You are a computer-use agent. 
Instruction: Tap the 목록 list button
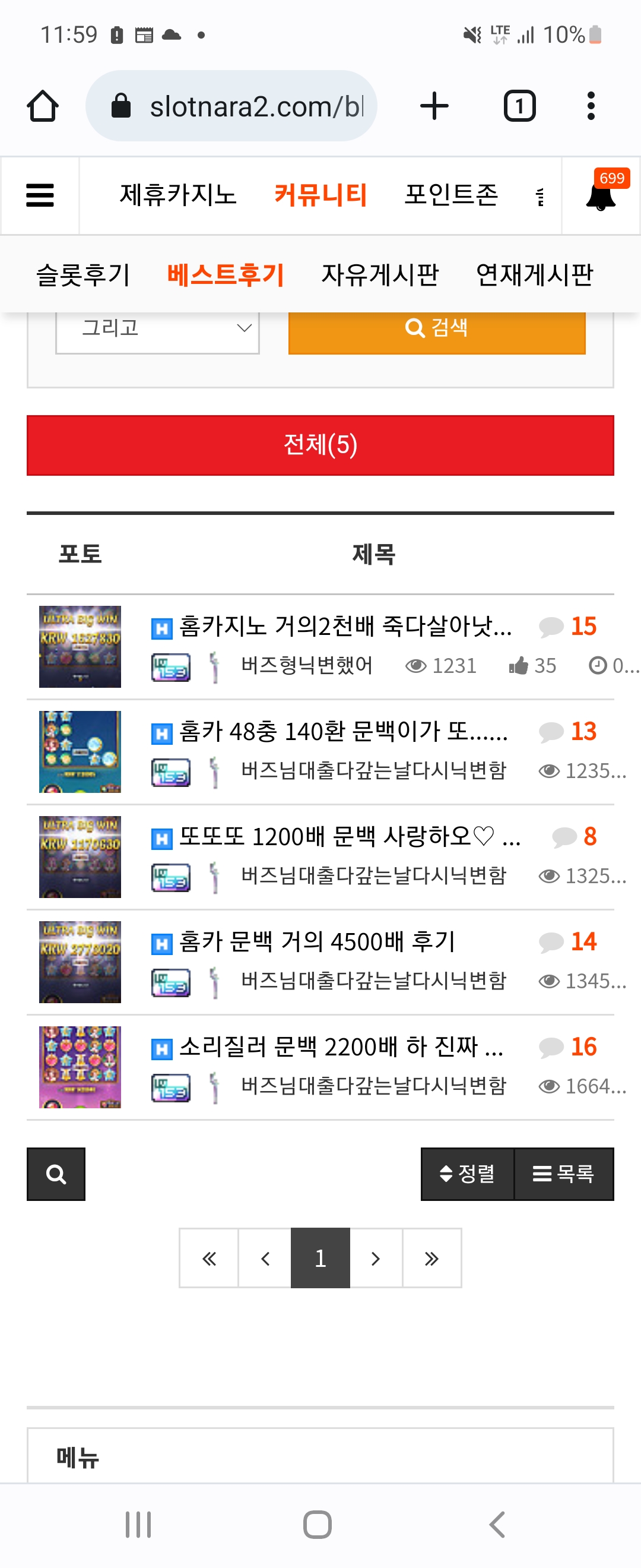point(564,1174)
